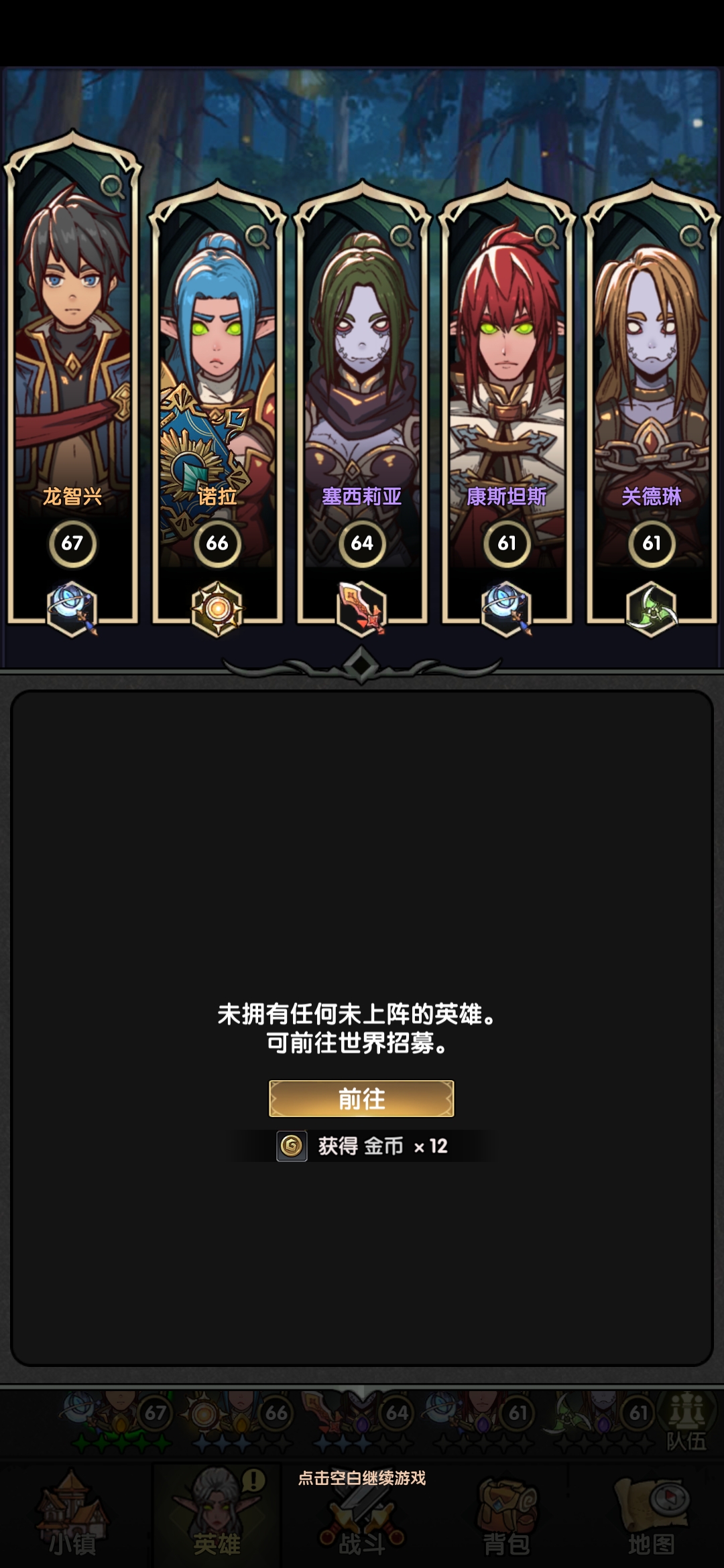724x1568 pixels.
Task: Open the 队伍 team button
Action: click(x=686, y=1422)
